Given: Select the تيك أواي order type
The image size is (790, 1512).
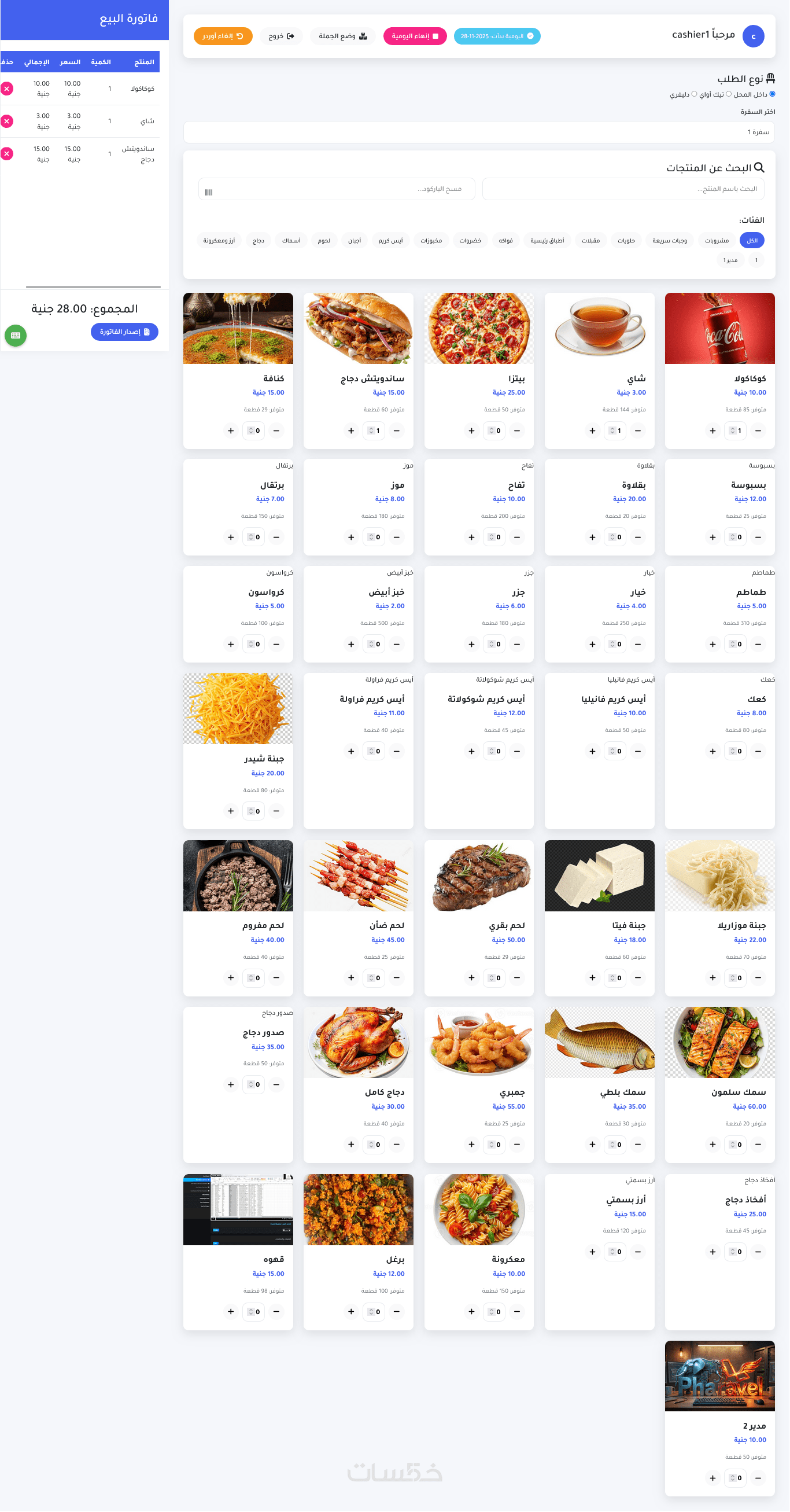Looking at the screenshot, I should coord(729,94).
